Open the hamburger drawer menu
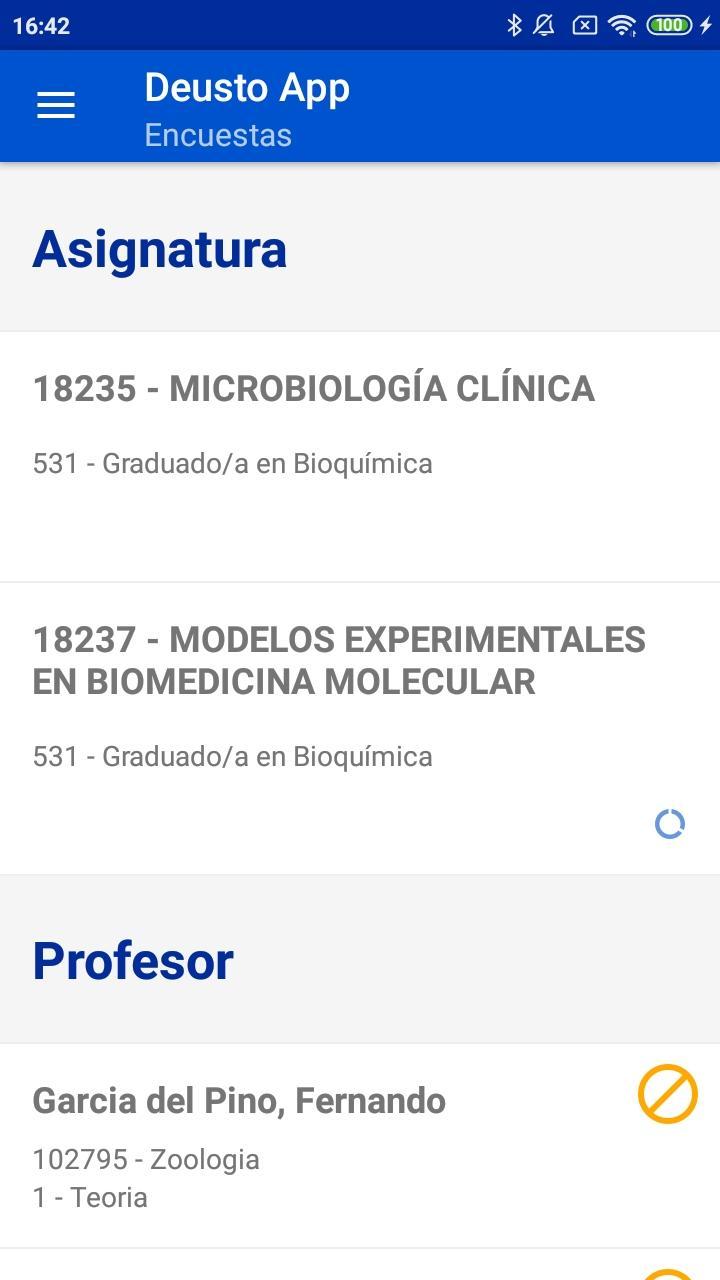This screenshot has width=720, height=1280. pos(56,105)
